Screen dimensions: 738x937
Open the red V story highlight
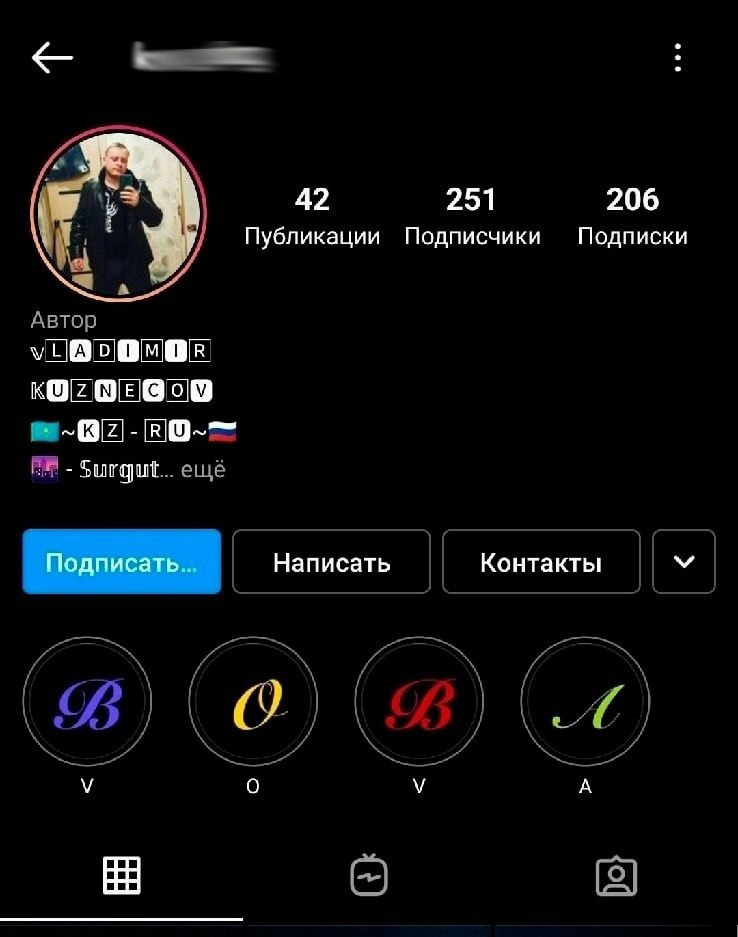(419, 703)
